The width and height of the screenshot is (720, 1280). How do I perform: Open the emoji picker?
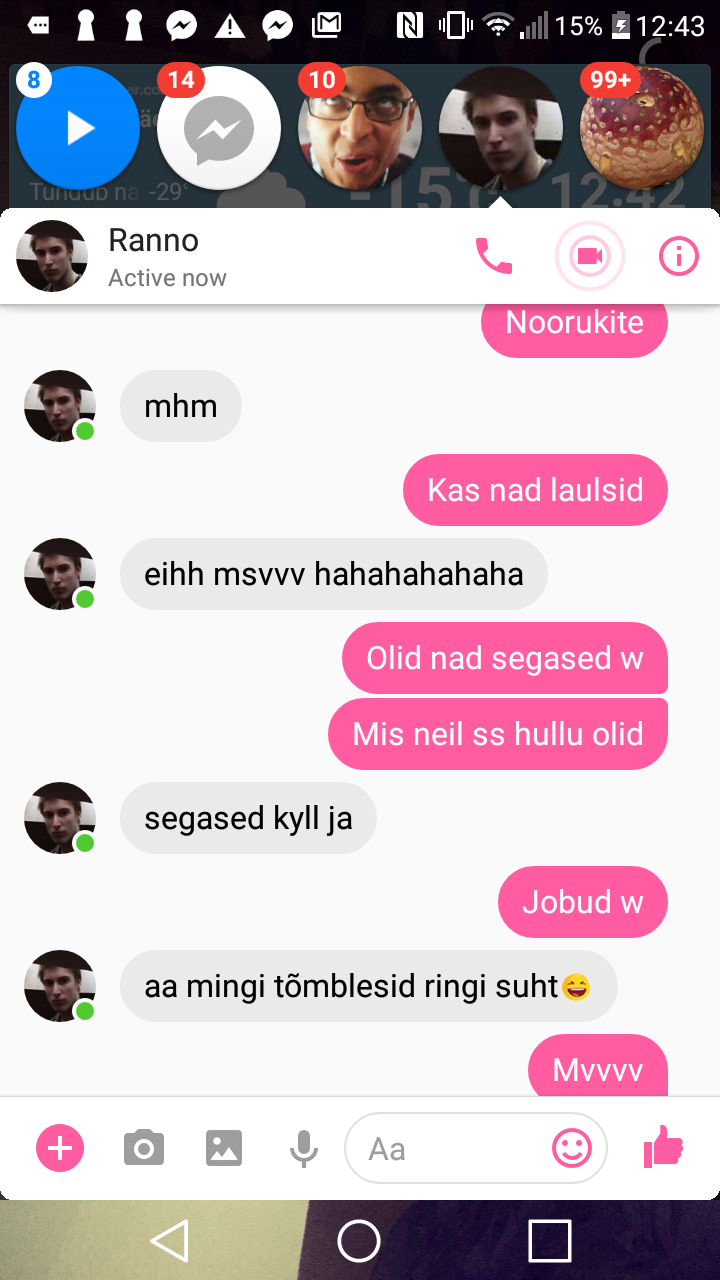click(572, 1148)
